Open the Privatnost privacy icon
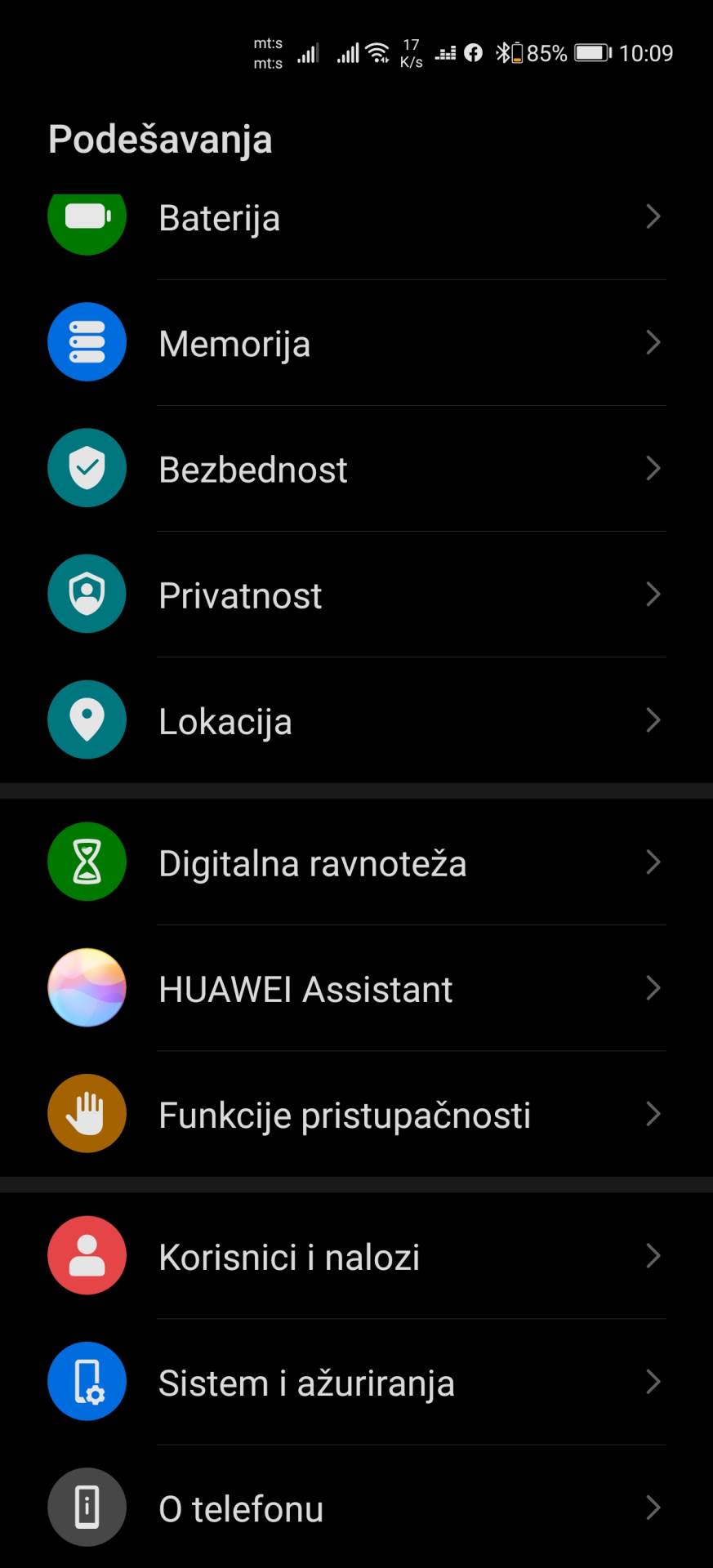Screen dimensions: 713x1568 pyautogui.click(x=87, y=594)
